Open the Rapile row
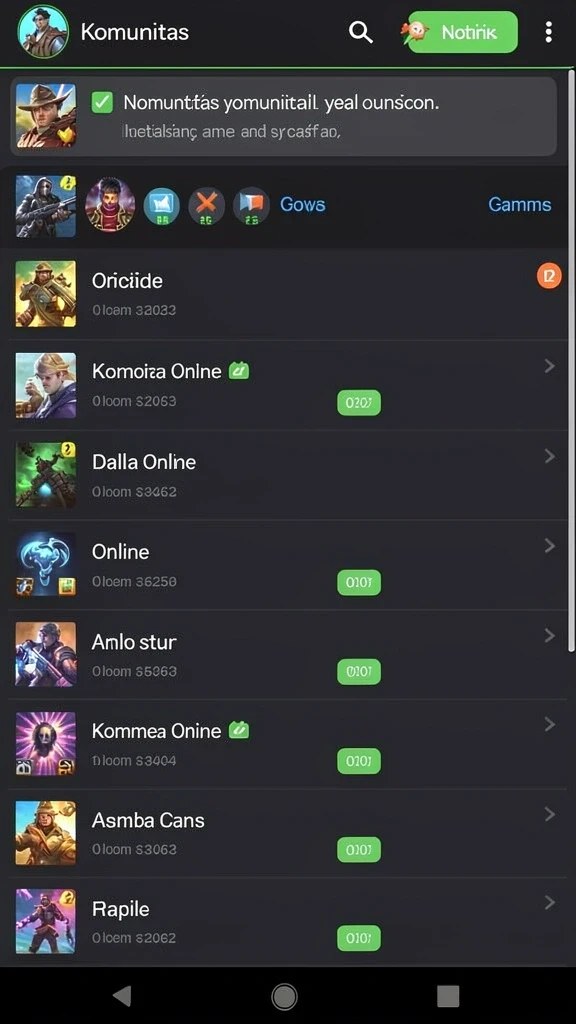The height and width of the screenshot is (1024, 576). 288,922
